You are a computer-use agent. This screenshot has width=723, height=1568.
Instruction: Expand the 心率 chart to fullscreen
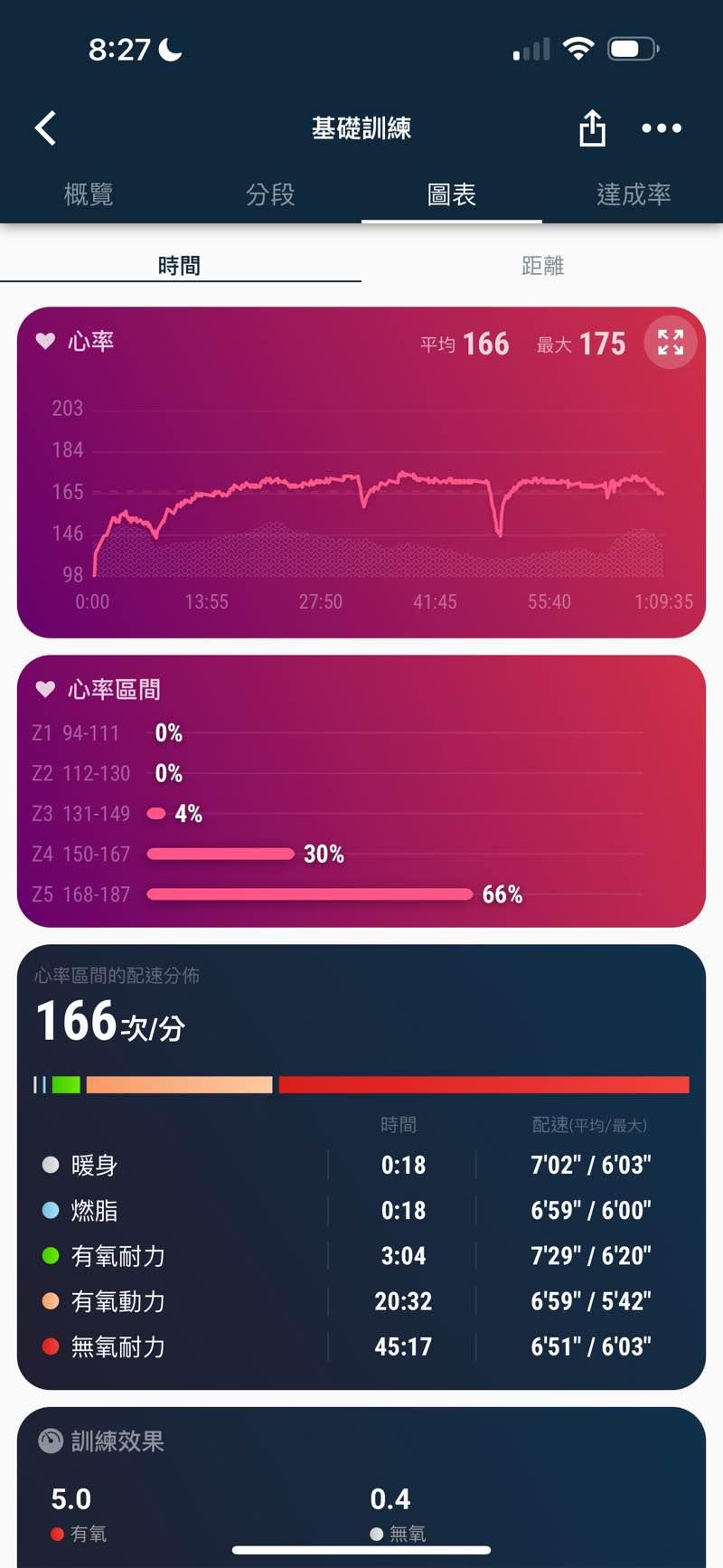point(670,342)
